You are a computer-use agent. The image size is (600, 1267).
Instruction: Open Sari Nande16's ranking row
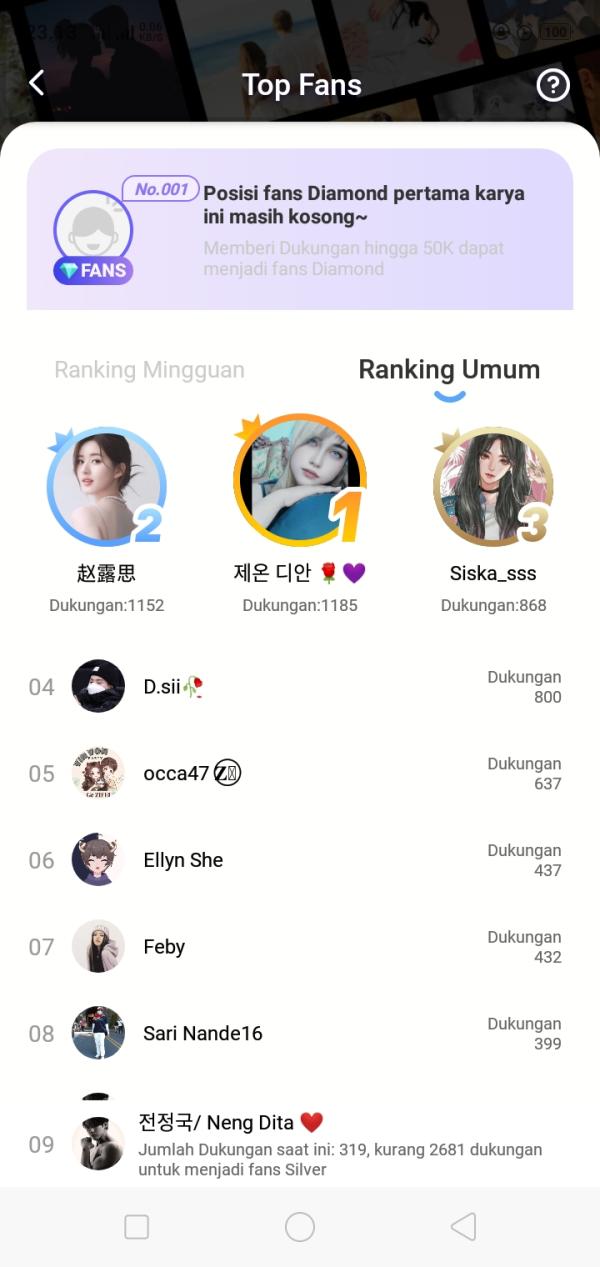[x=300, y=1033]
